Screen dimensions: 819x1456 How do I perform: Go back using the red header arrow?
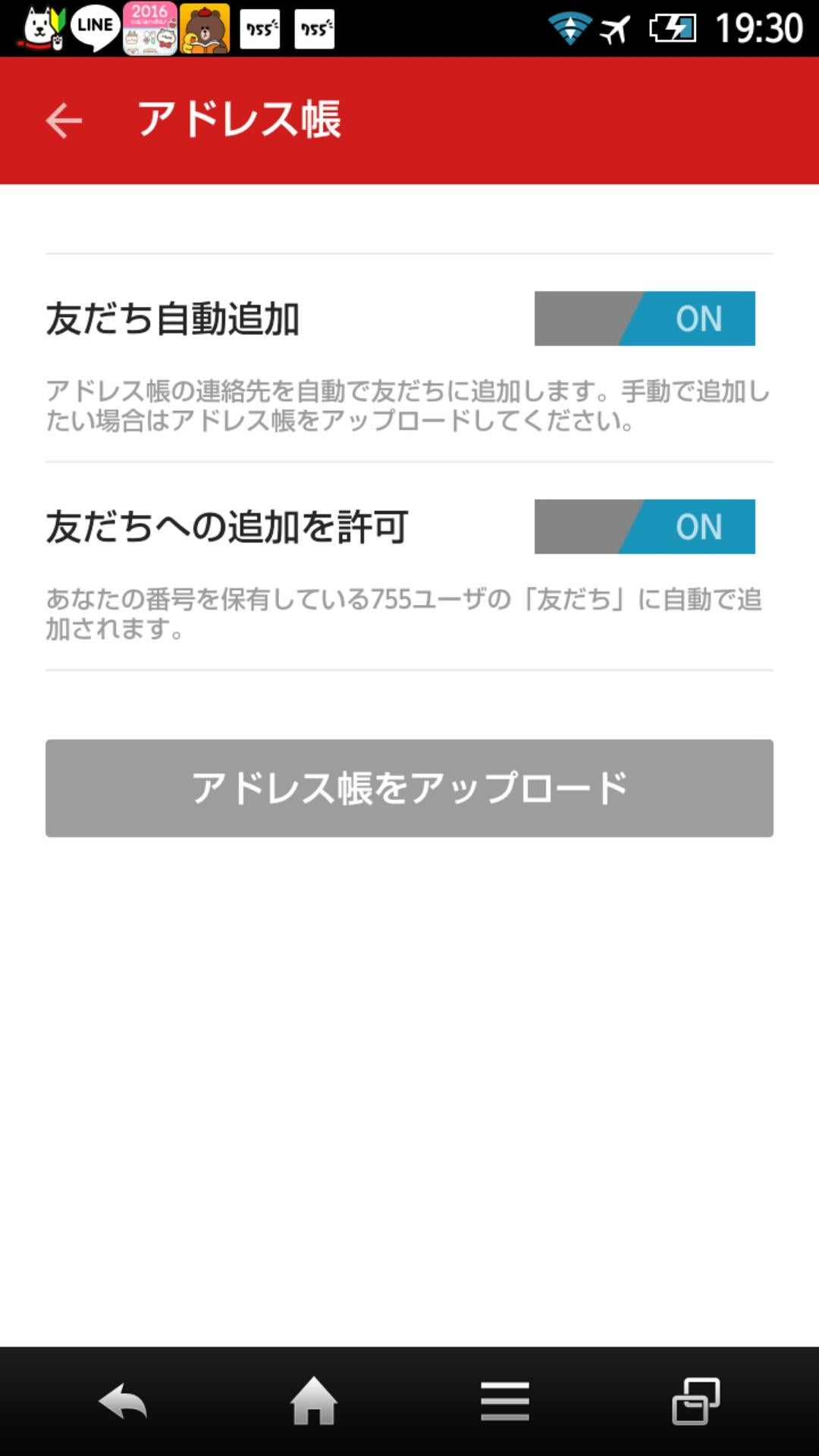63,119
